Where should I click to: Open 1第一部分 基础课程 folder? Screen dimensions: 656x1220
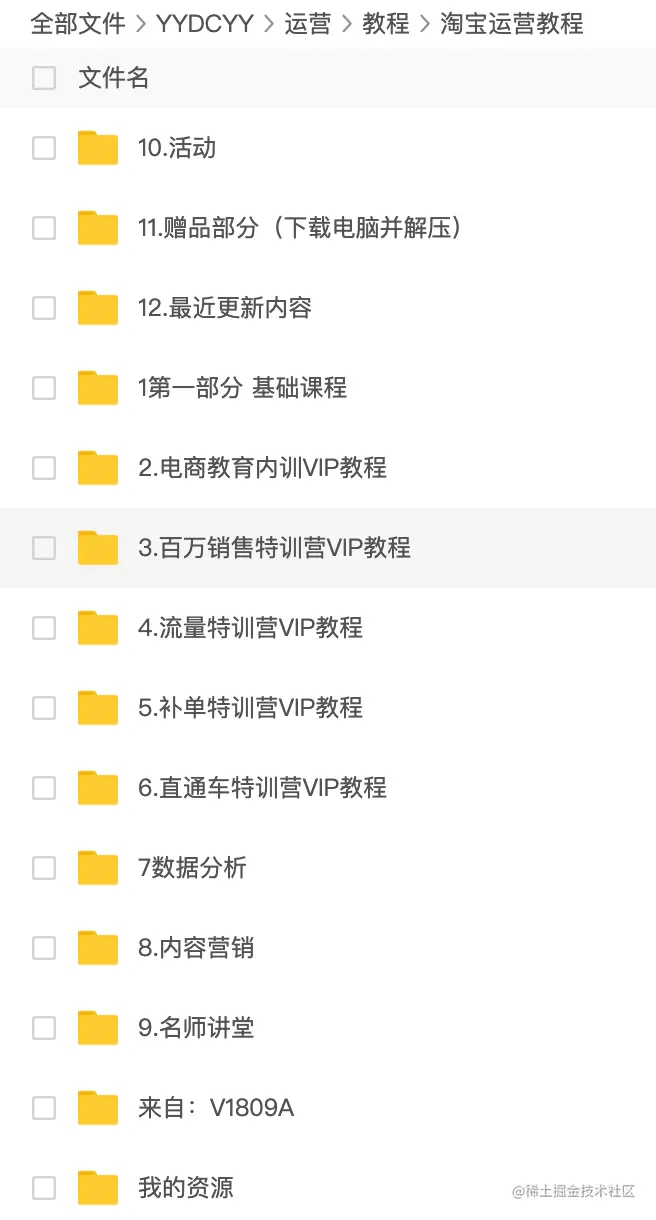click(x=242, y=388)
